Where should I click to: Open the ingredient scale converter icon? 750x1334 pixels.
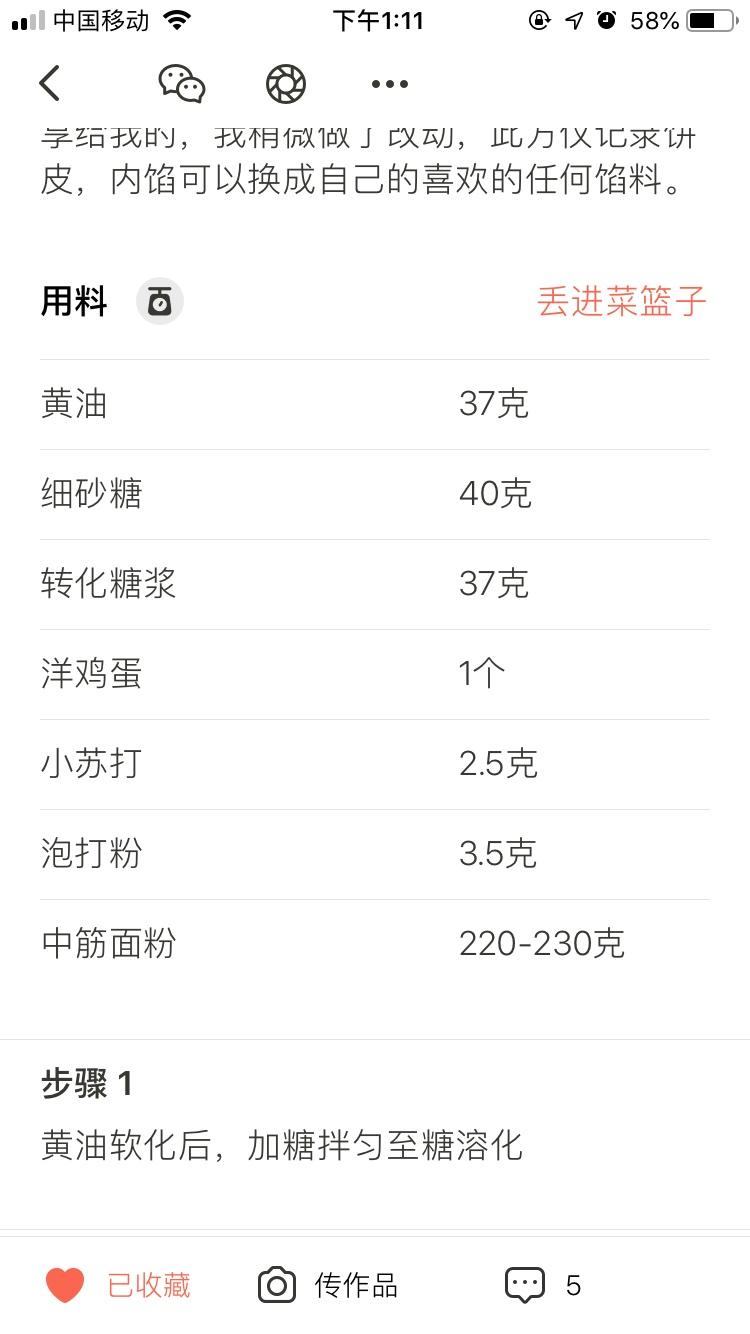coord(160,301)
